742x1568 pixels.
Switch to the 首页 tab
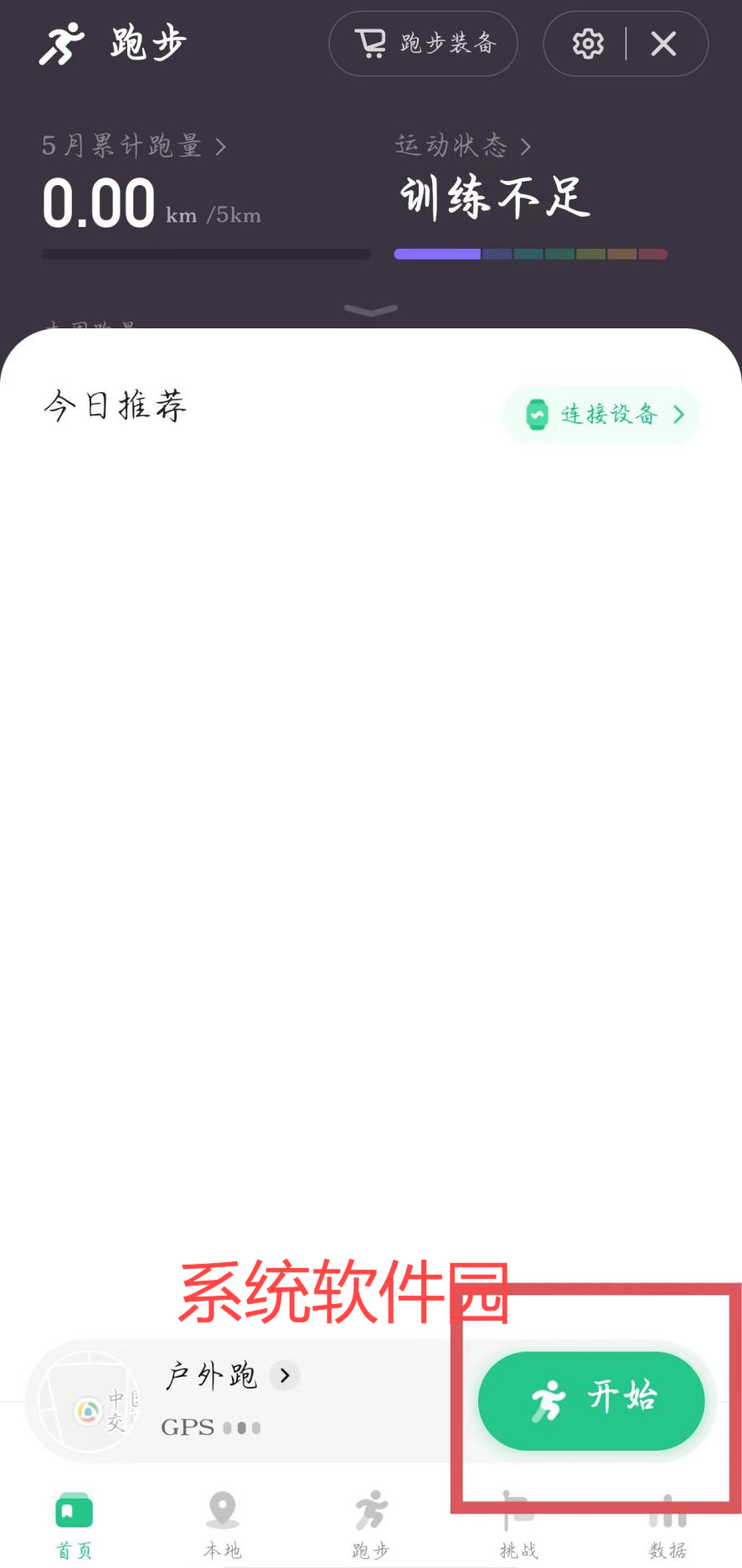click(x=75, y=1524)
